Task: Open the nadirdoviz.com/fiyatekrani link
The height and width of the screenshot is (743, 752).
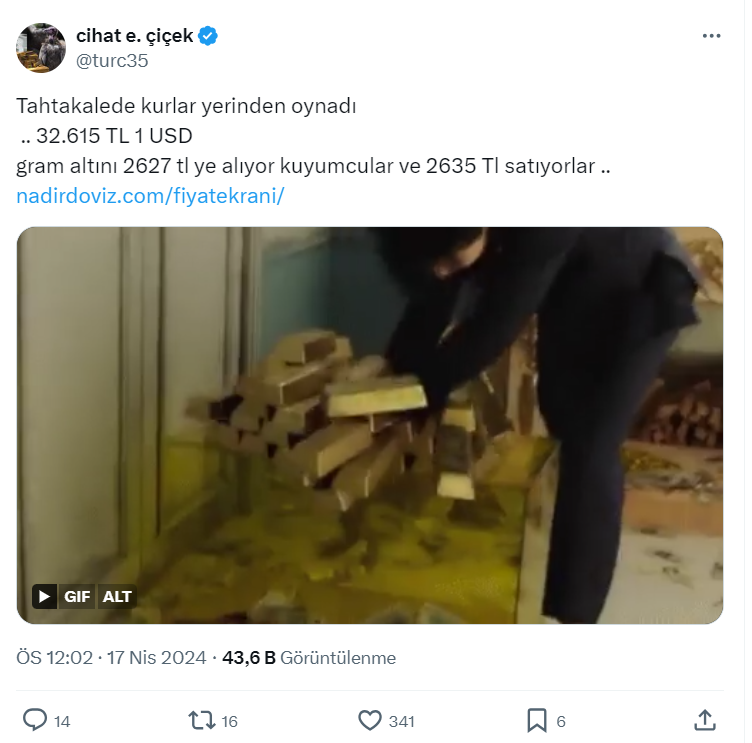Action: [x=151, y=196]
